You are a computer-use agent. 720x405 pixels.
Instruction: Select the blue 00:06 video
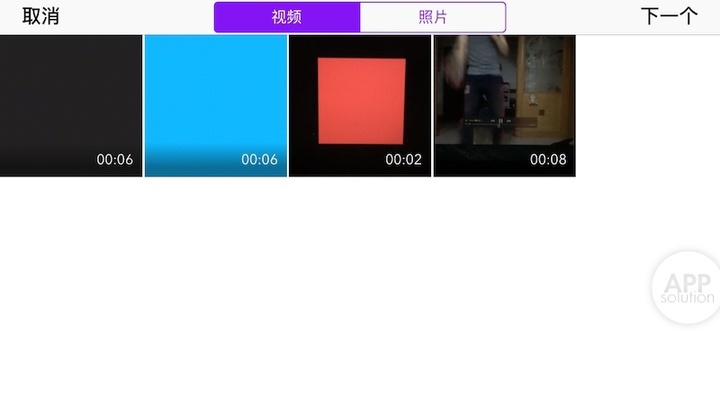216,105
